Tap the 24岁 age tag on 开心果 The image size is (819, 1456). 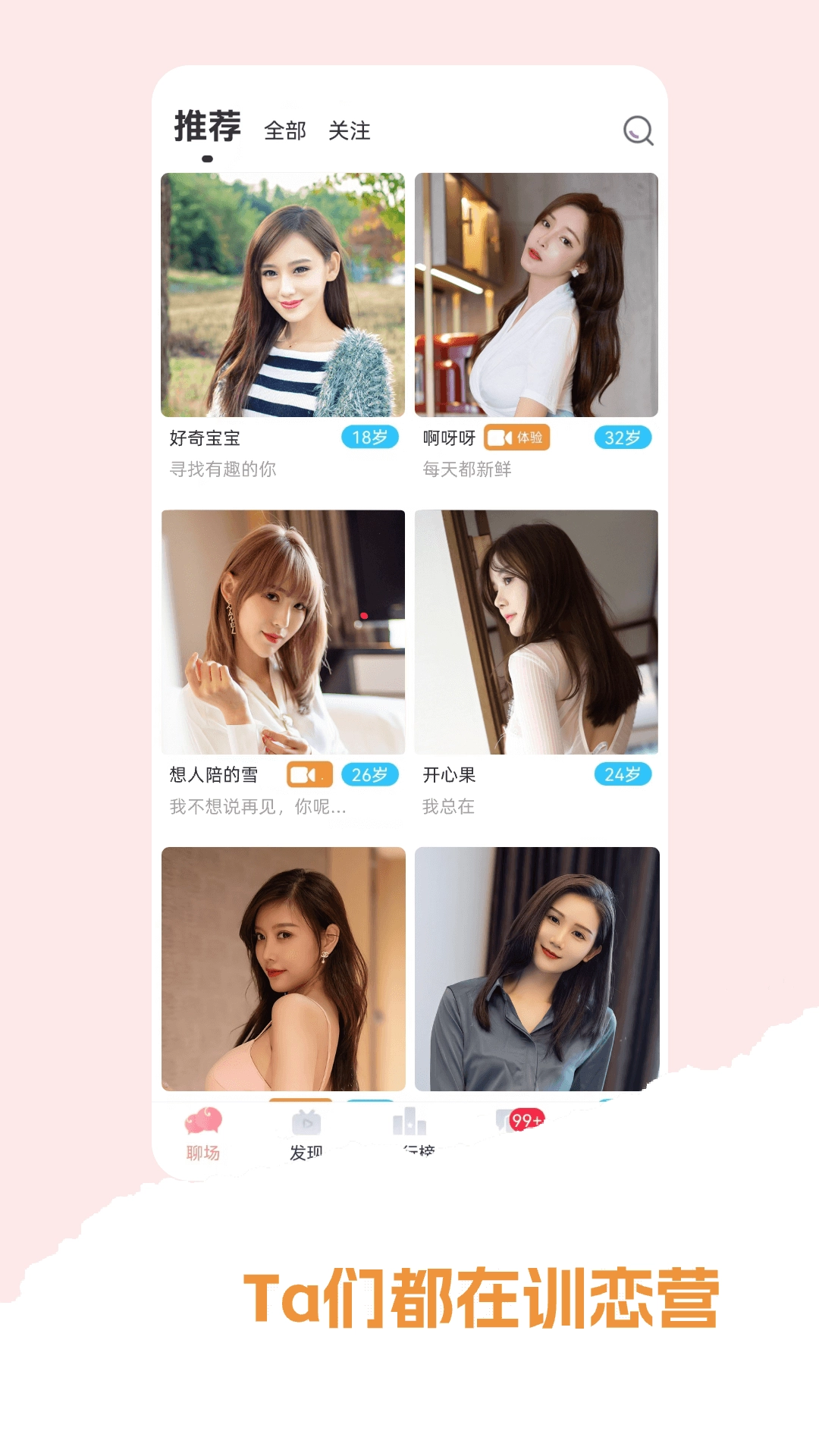tap(623, 773)
